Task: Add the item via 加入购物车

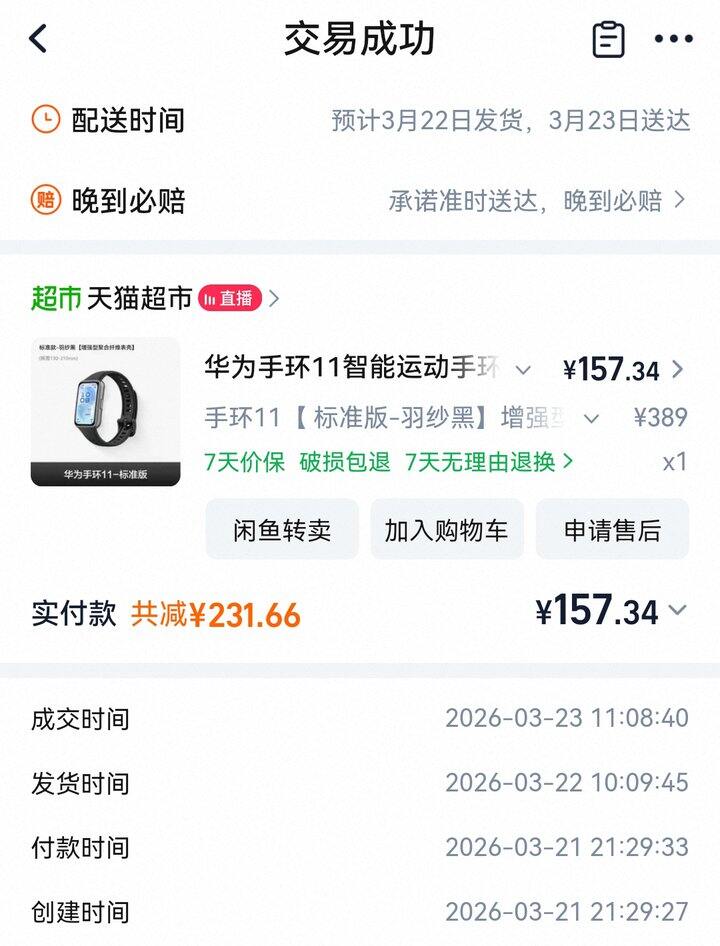Action: pos(447,530)
